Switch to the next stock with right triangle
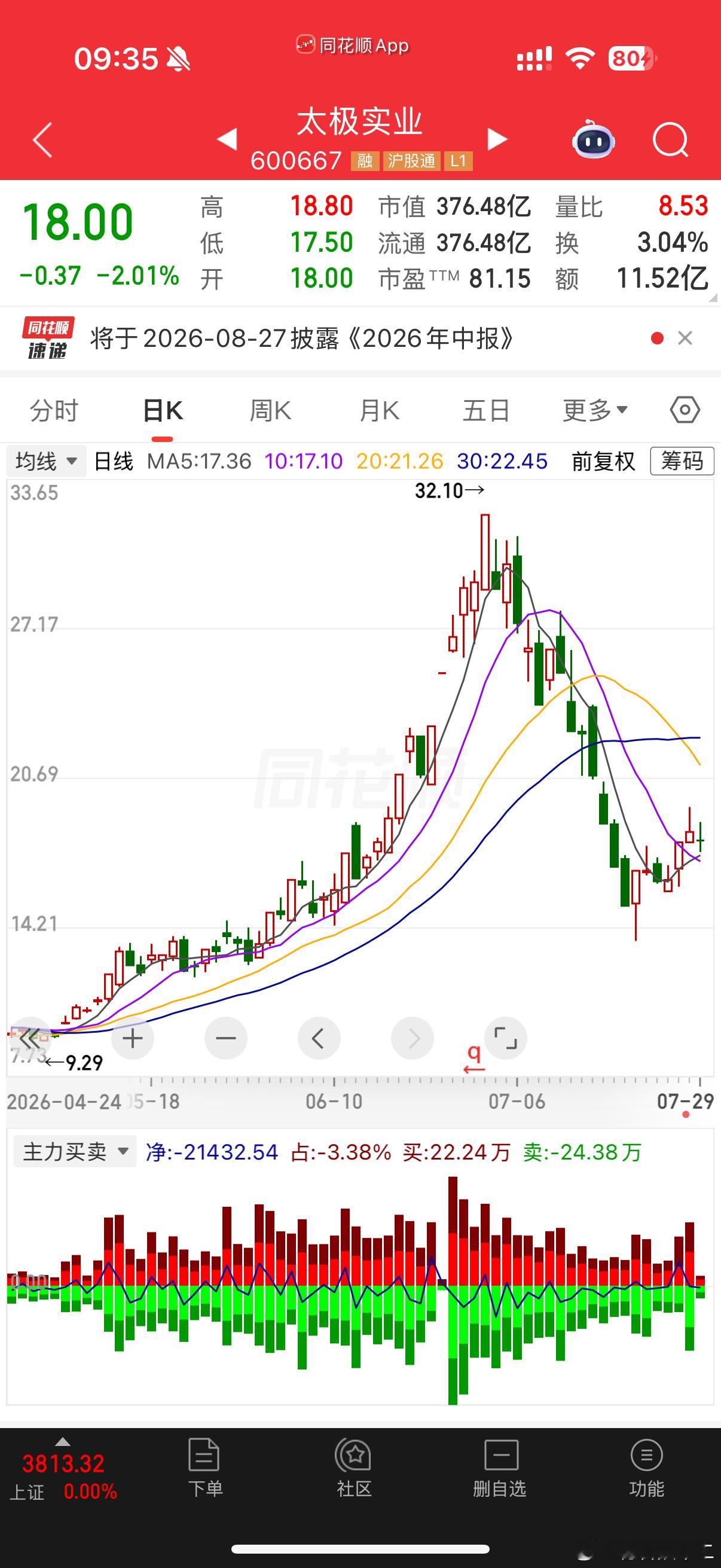 (x=497, y=139)
